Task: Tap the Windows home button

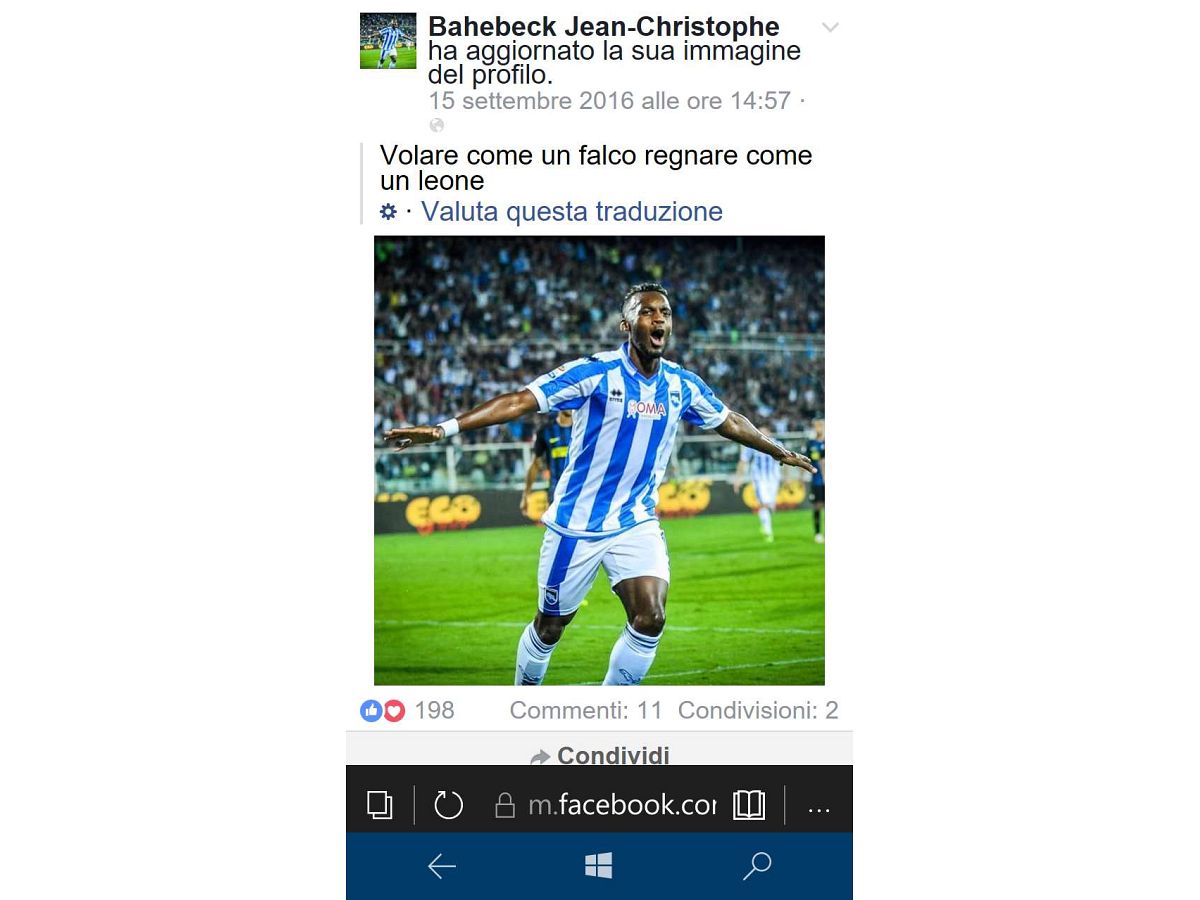Action: [x=598, y=867]
